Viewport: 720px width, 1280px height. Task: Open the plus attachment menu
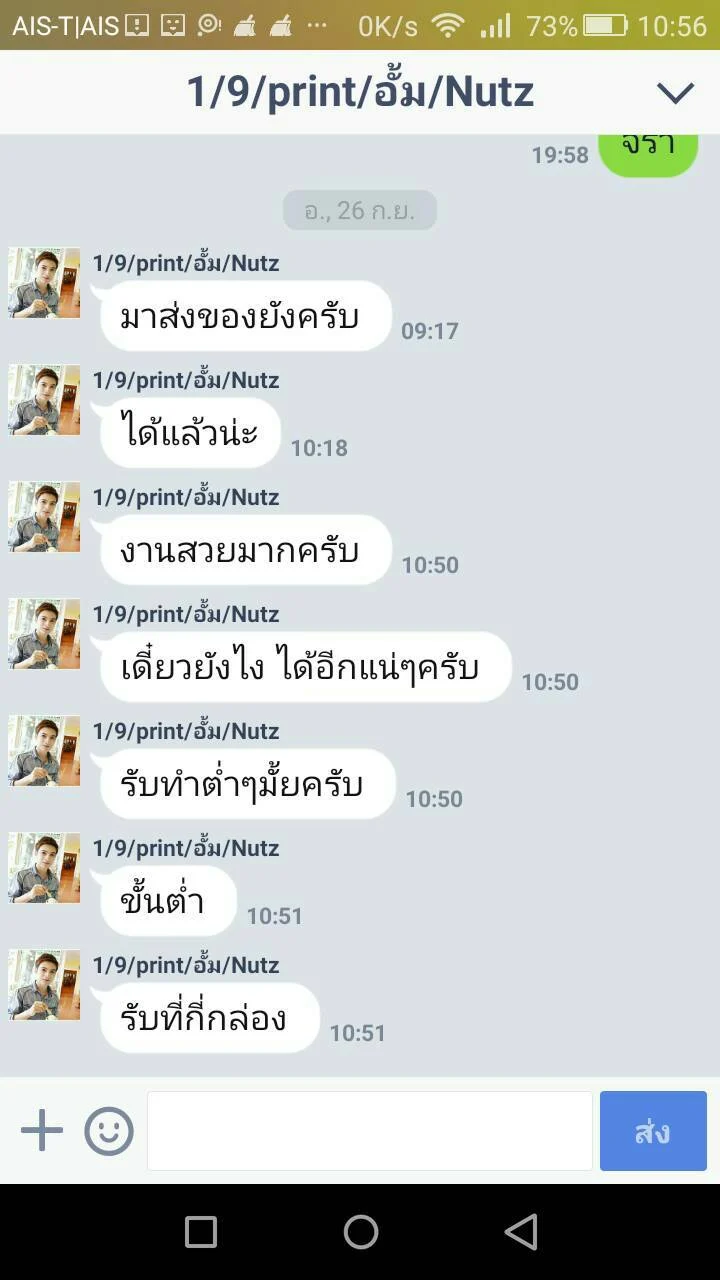(42, 1131)
